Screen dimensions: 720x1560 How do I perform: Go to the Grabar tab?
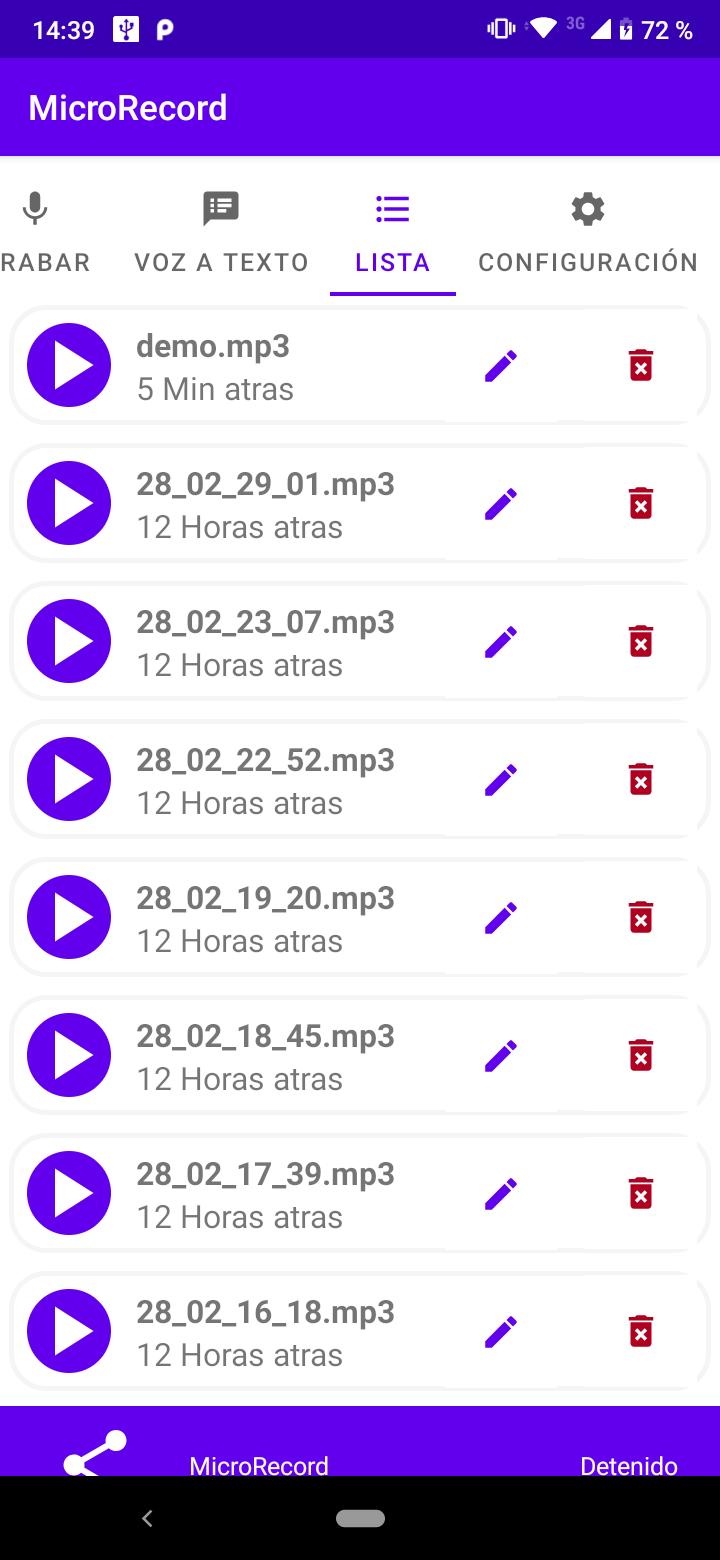click(x=40, y=233)
